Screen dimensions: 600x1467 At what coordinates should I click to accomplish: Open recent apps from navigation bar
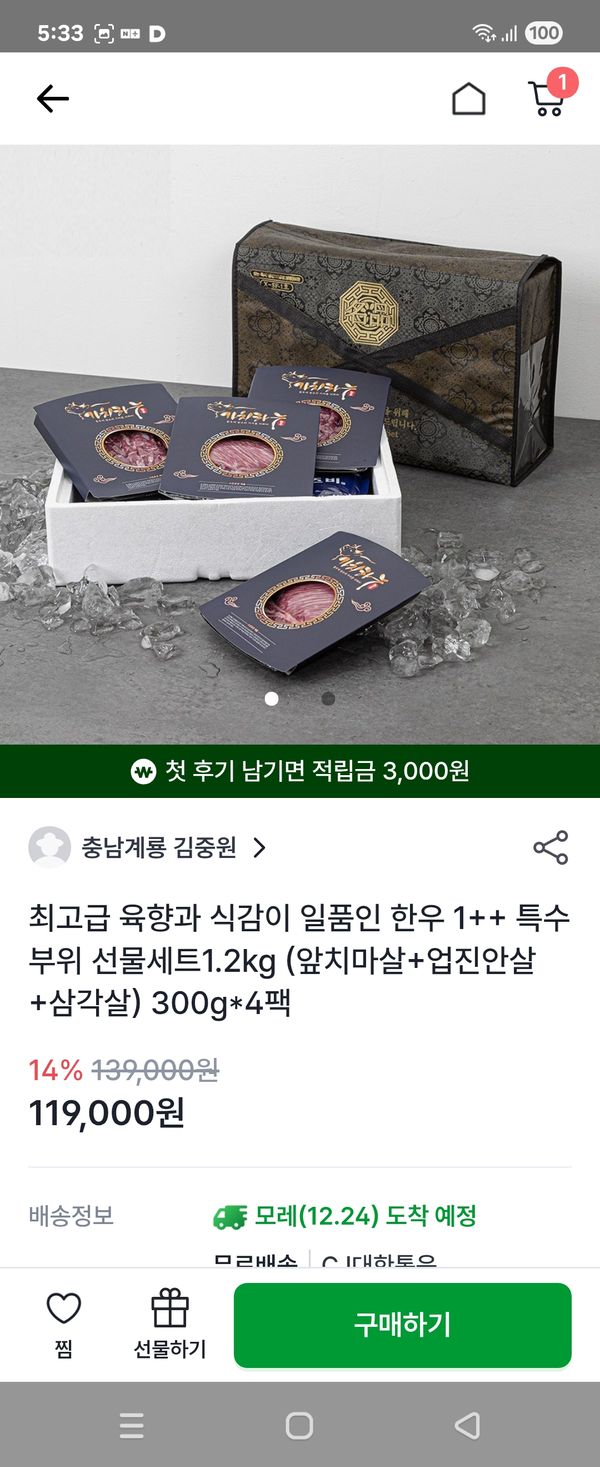click(x=131, y=1425)
